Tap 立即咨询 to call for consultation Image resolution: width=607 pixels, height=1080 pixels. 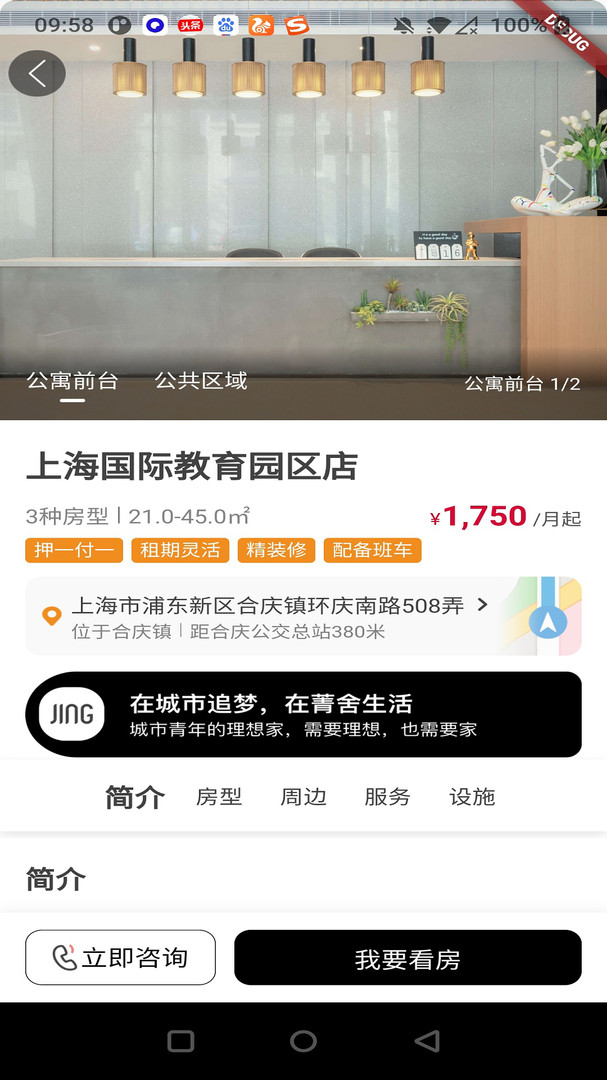tap(121, 957)
